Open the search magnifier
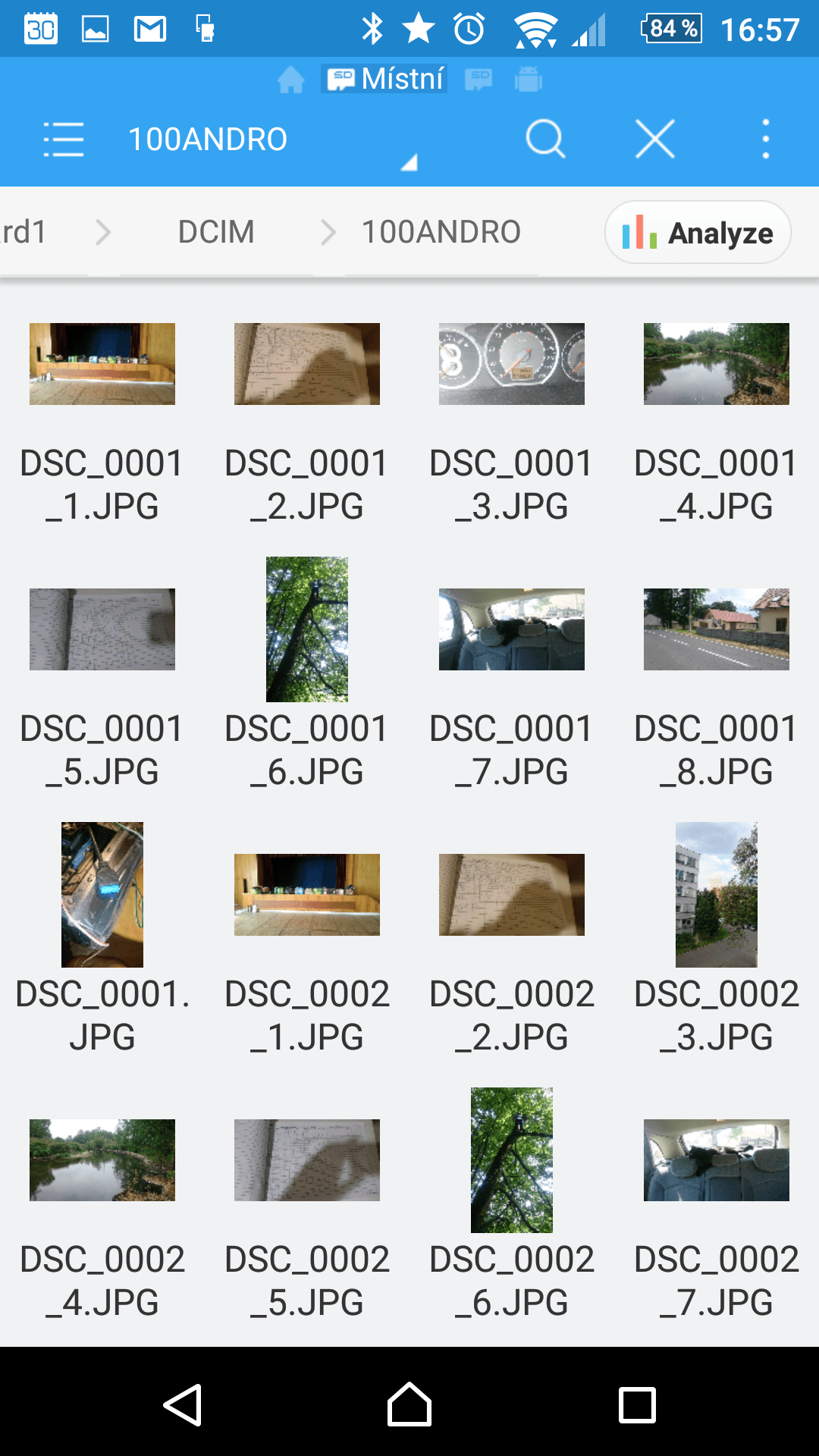Screen dimensions: 819x1456 coord(545,140)
